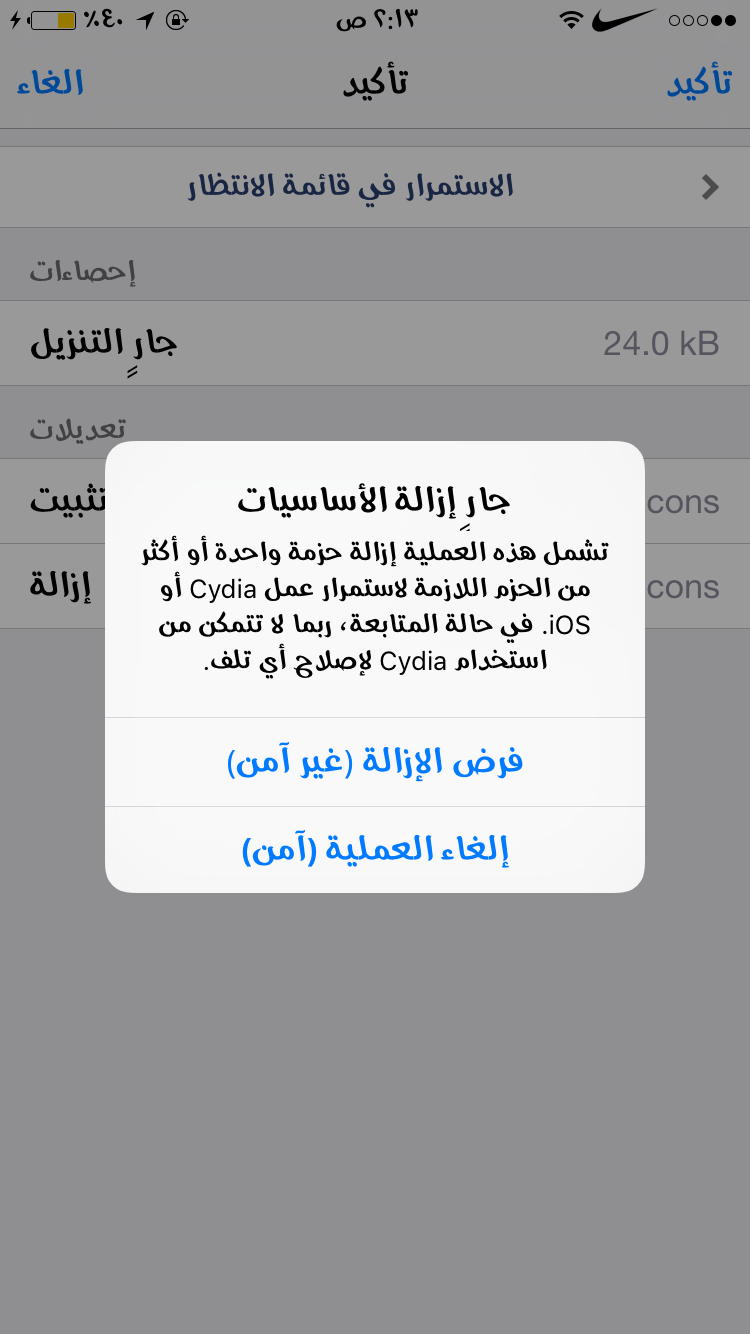Viewport: 750px width, 1334px height.
Task: Tap تأكيد in the top right corner
Action: pyautogui.click(x=699, y=84)
